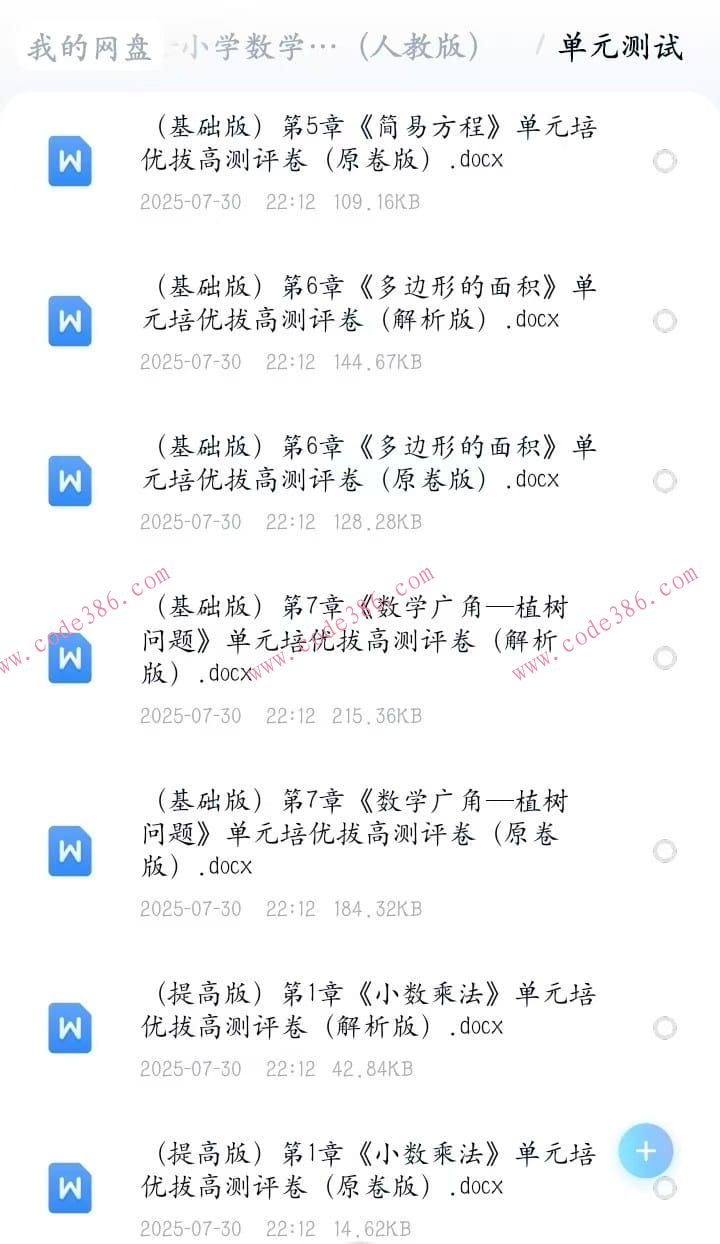Tap the blue plus floating action button
This screenshot has width=720, height=1244.
point(645,1151)
